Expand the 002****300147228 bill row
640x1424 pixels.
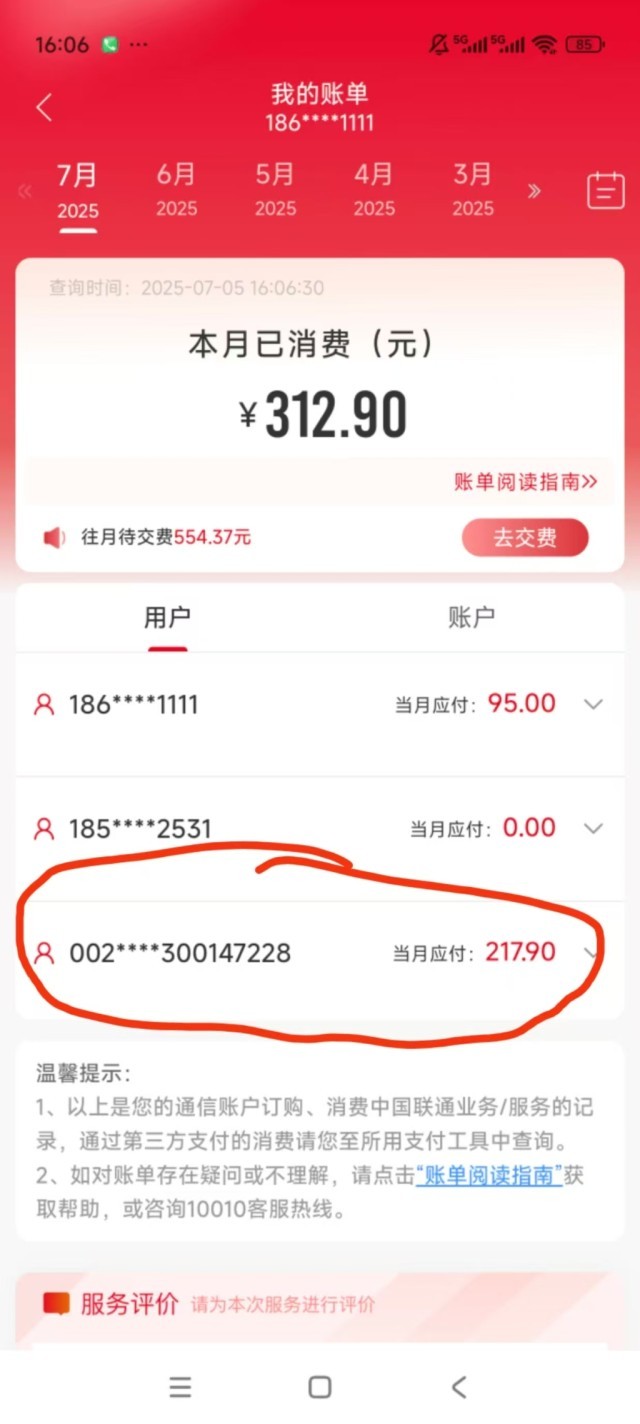point(591,952)
